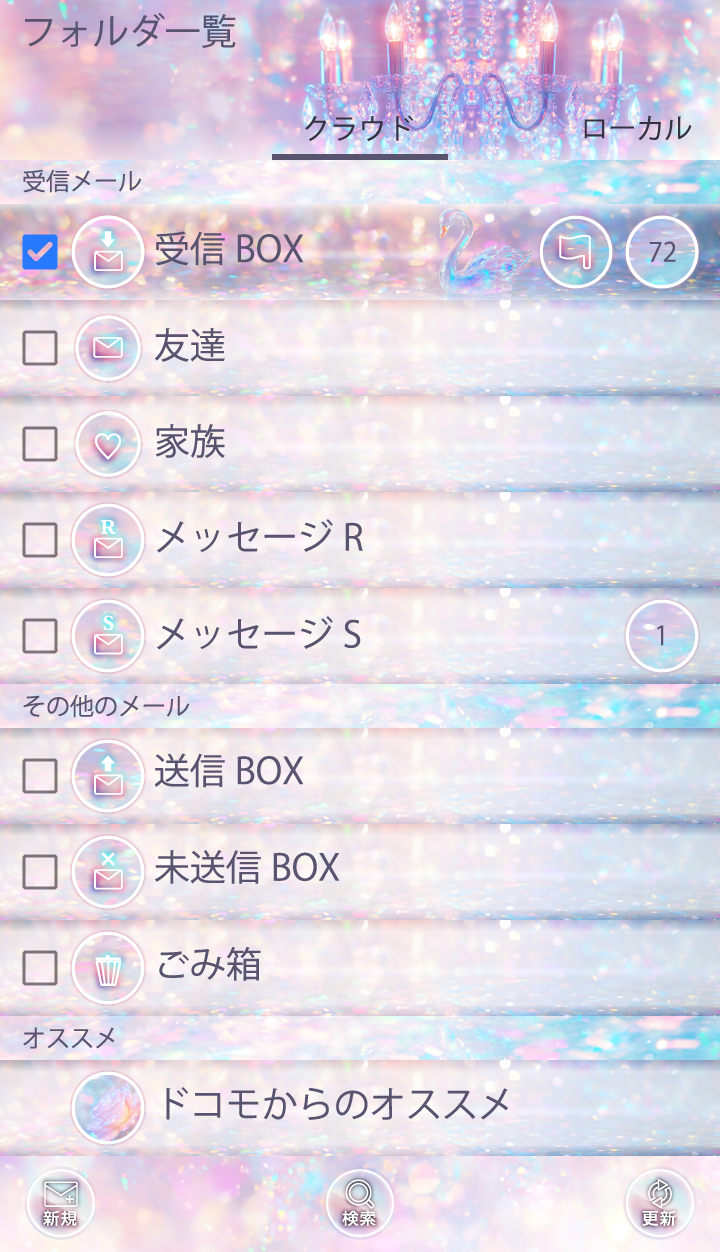This screenshot has height=1252, width=720.
Task: Mark the メッセージ S checkbox
Action: point(40,636)
